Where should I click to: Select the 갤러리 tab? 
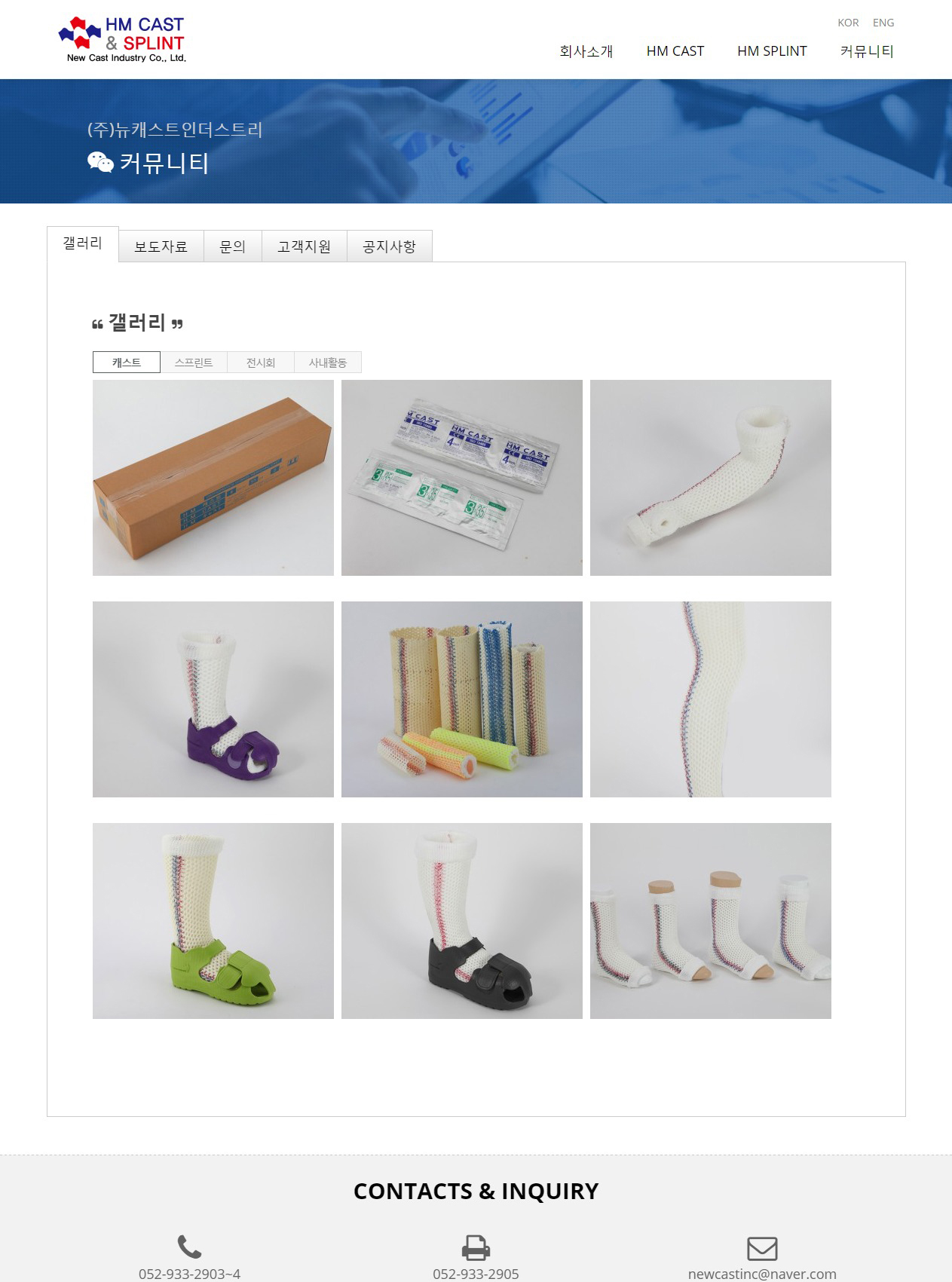pyautogui.click(x=82, y=243)
